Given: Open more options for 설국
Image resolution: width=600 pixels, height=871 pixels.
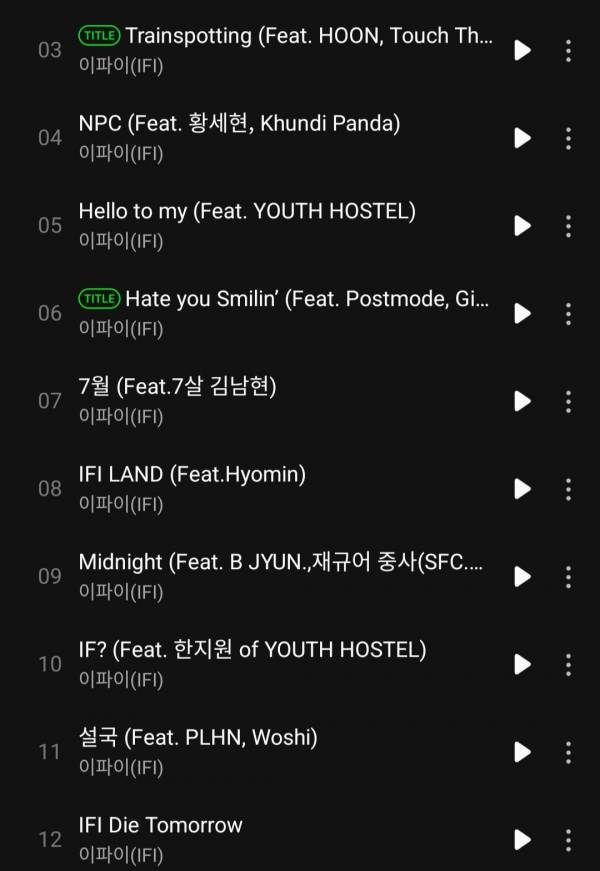Looking at the screenshot, I should [x=568, y=751].
